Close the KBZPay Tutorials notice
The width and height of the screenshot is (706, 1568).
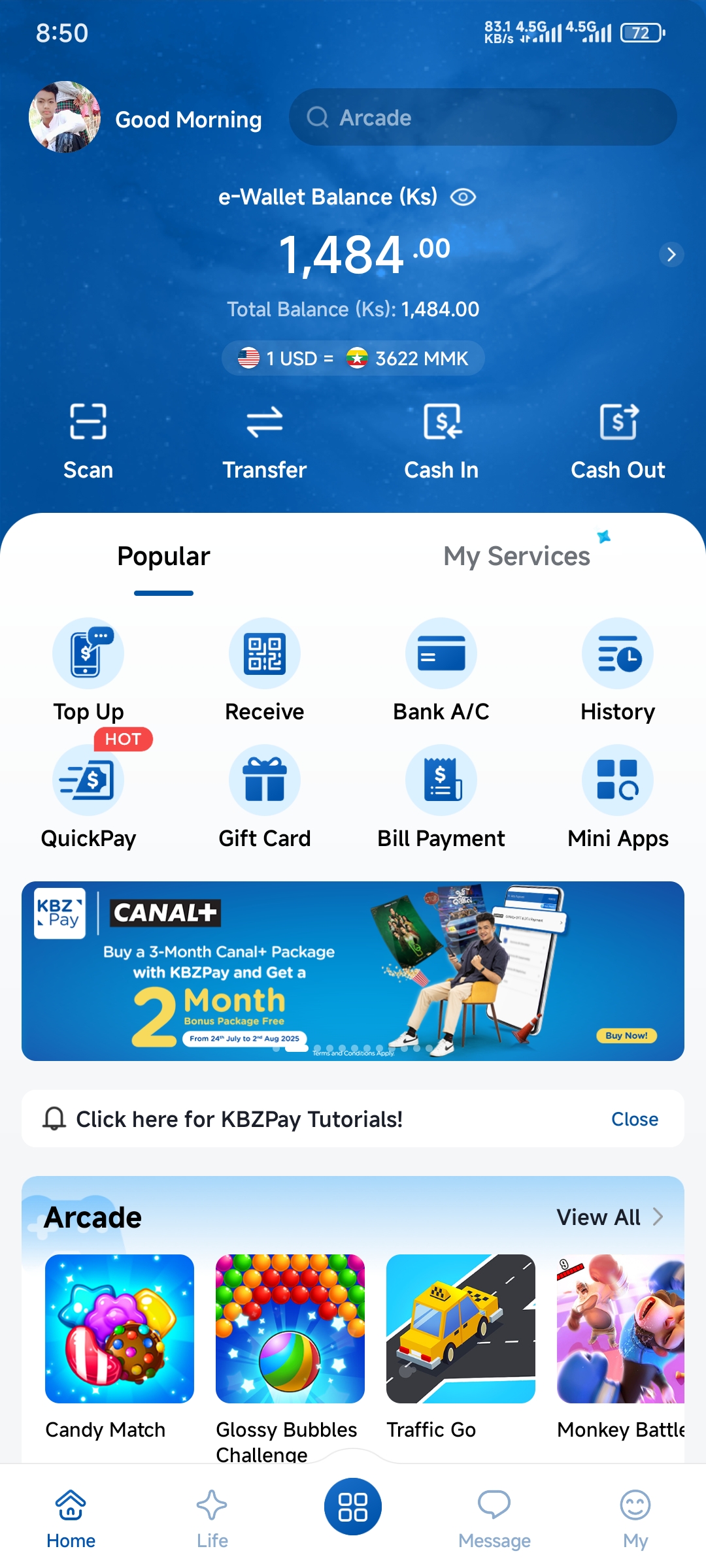tap(634, 1119)
